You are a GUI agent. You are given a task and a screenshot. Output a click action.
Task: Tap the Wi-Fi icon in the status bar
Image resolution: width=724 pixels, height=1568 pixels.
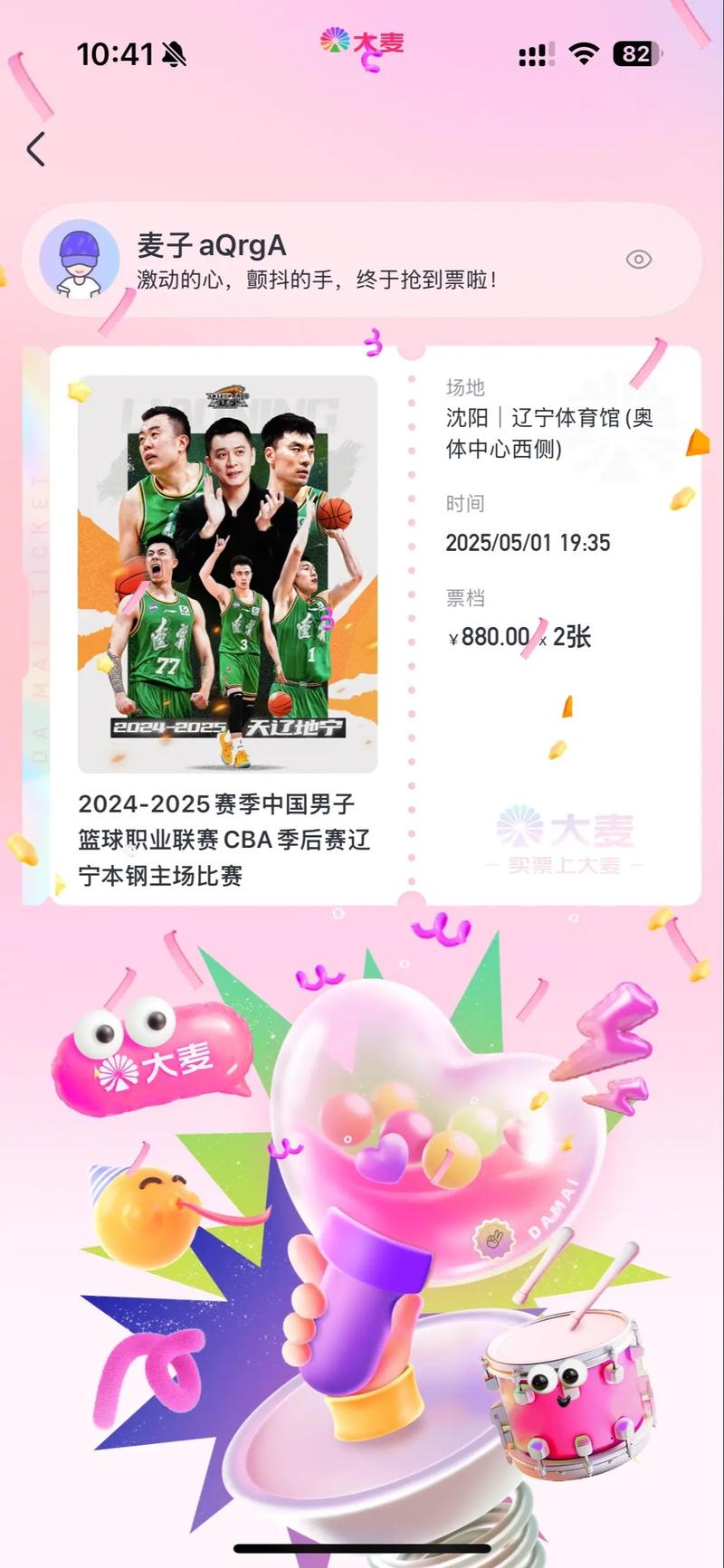pyautogui.click(x=586, y=53)
